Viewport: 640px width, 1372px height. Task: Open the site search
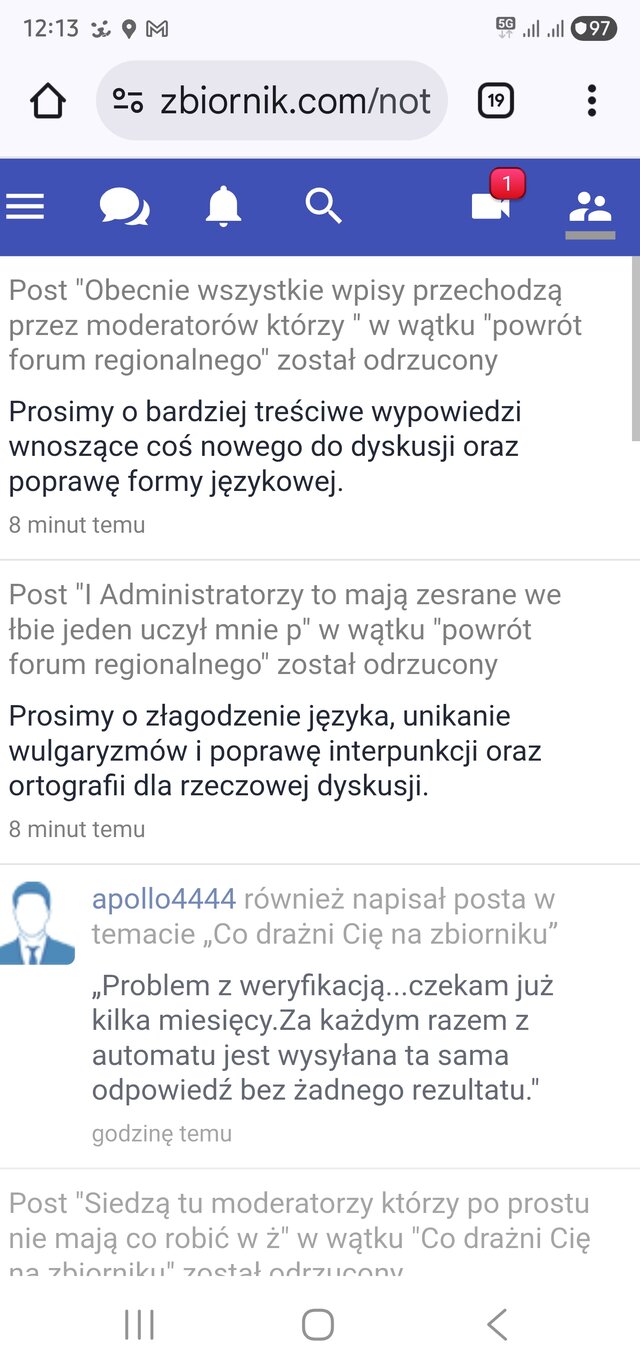(x=323, y=207)
